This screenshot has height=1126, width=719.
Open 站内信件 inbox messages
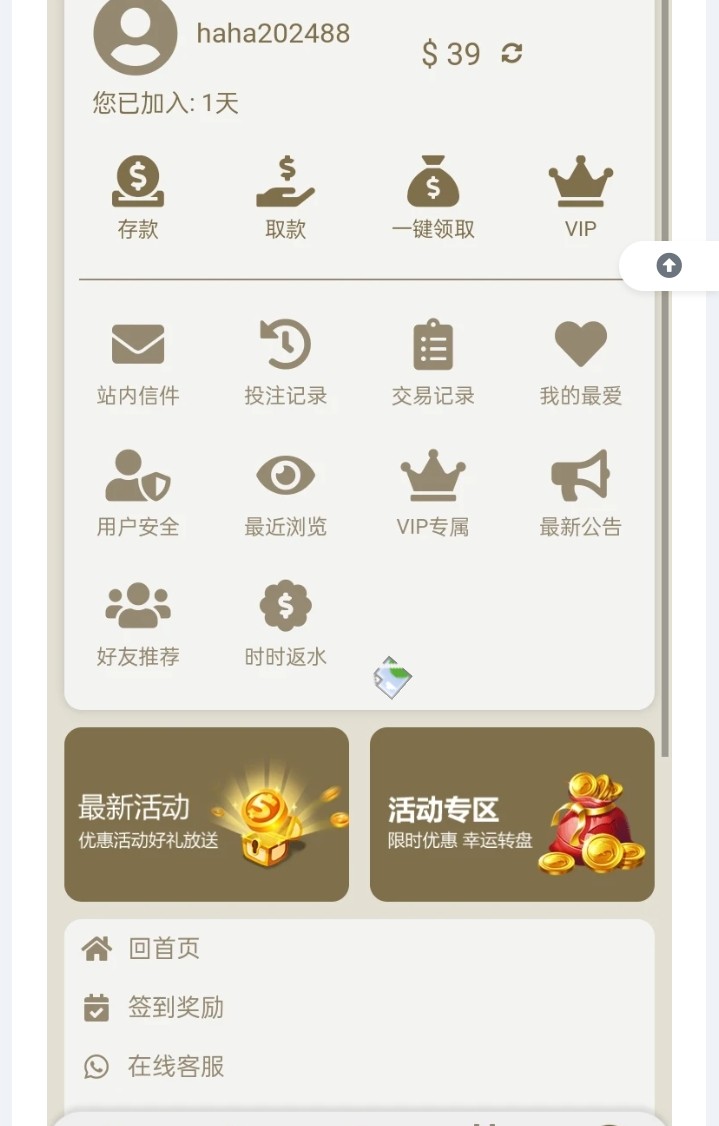[138, 362]
